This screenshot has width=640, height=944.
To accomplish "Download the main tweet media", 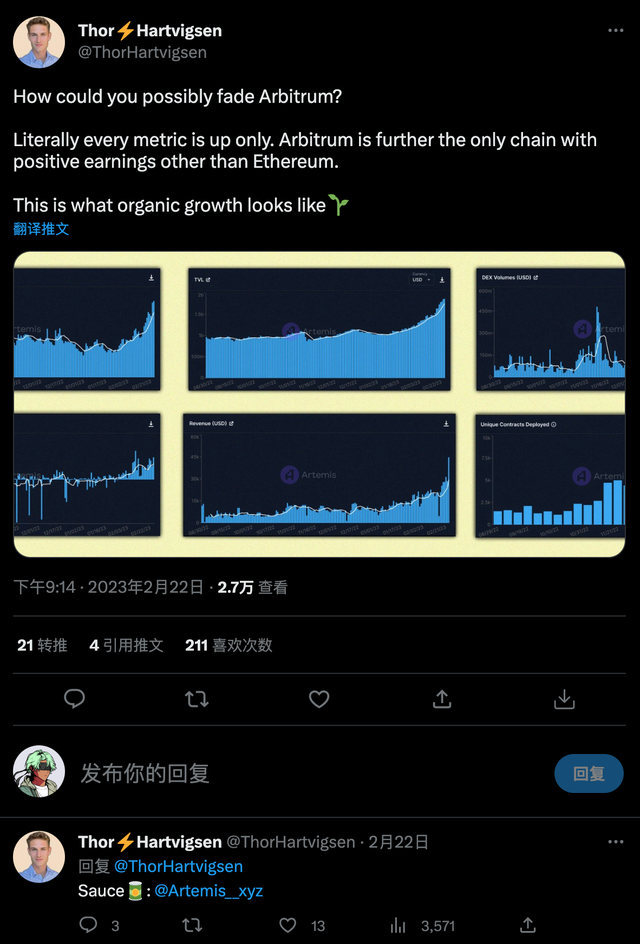I will pos(564,699).
